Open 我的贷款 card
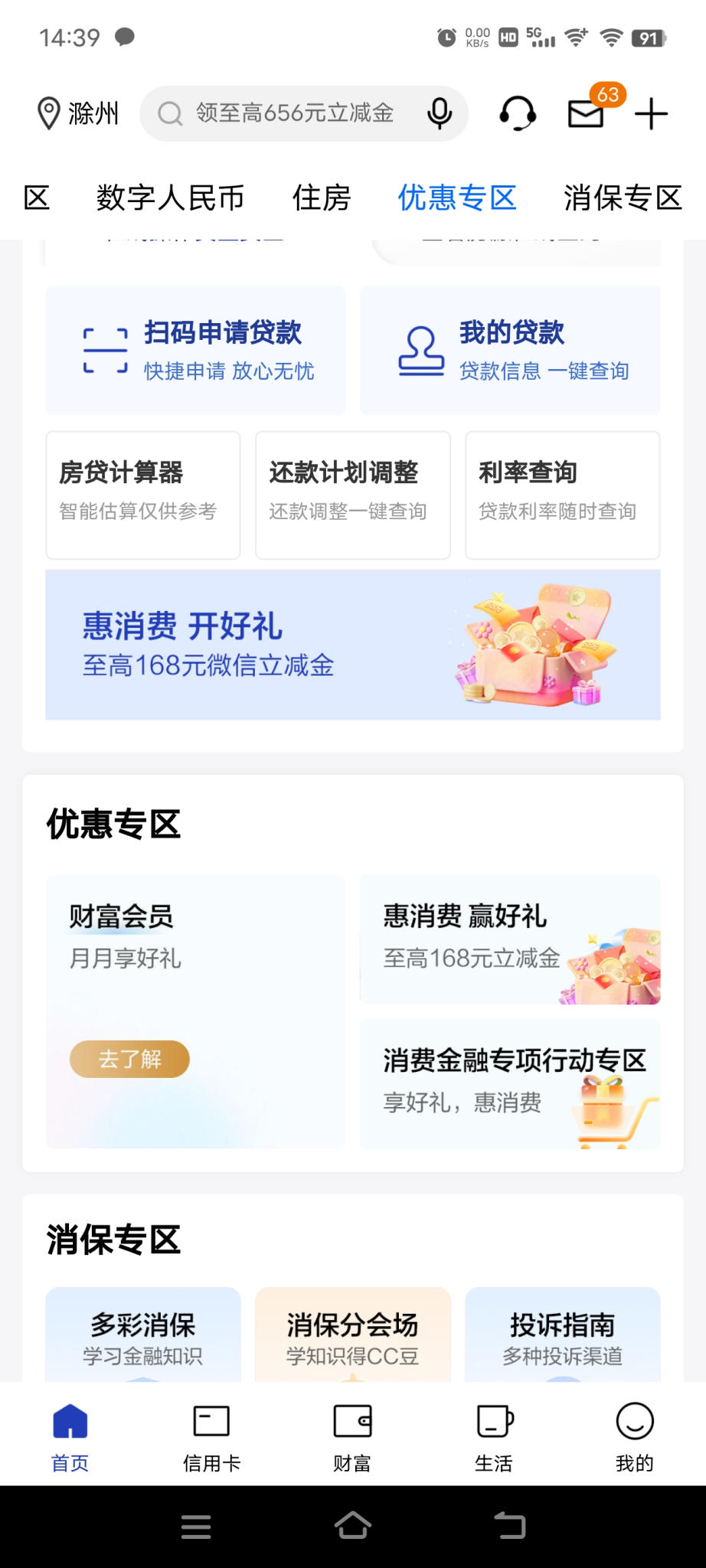This screenshot has width=706, height=1568. click(510, 351)
